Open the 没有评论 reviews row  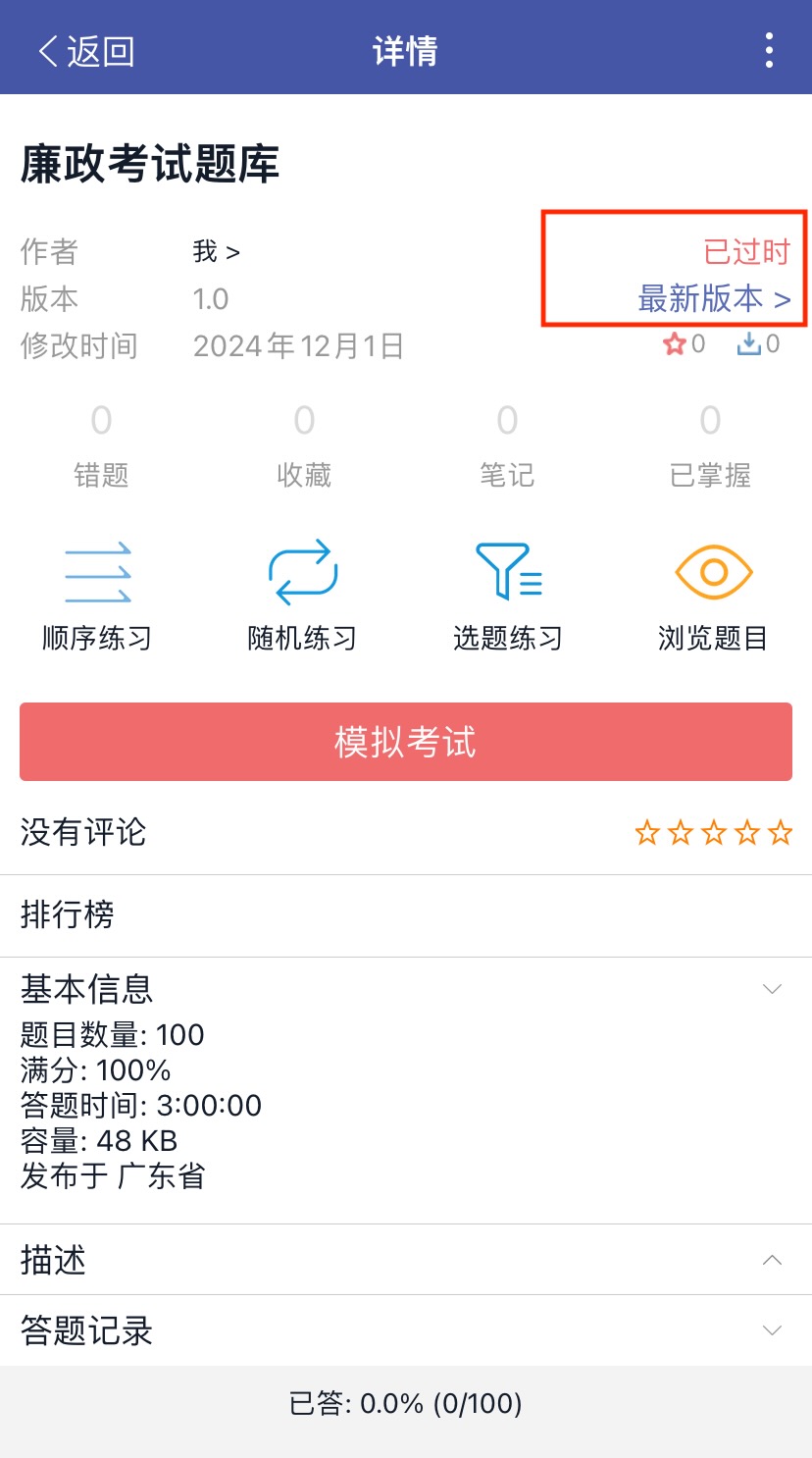tap(406, 833)
